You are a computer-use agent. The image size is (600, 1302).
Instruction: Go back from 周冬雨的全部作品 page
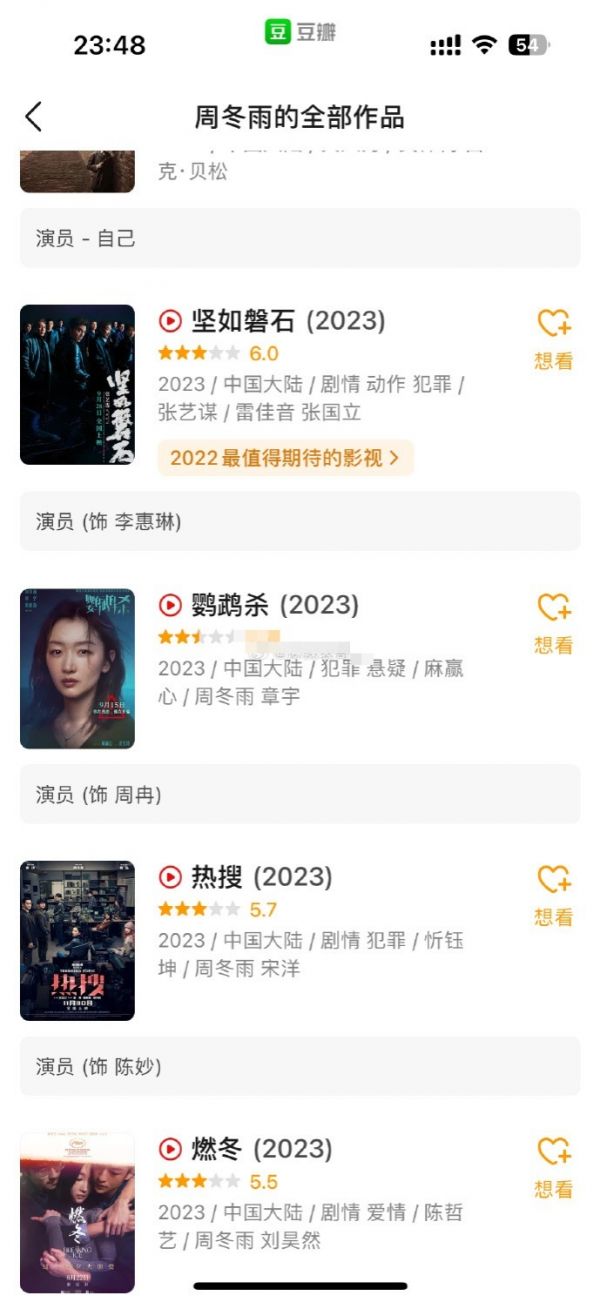click(x=34, y=117)
